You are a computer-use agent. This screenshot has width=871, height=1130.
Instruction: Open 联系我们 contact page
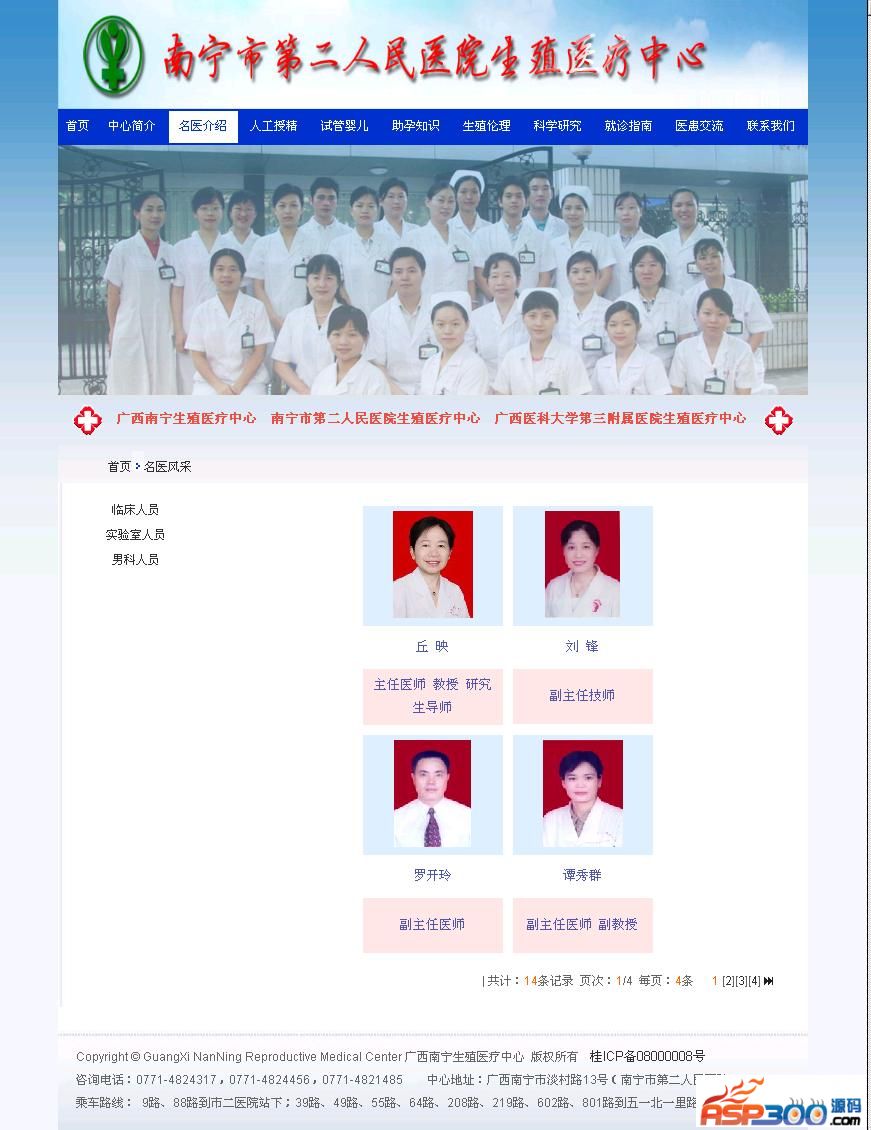point(770,126)
